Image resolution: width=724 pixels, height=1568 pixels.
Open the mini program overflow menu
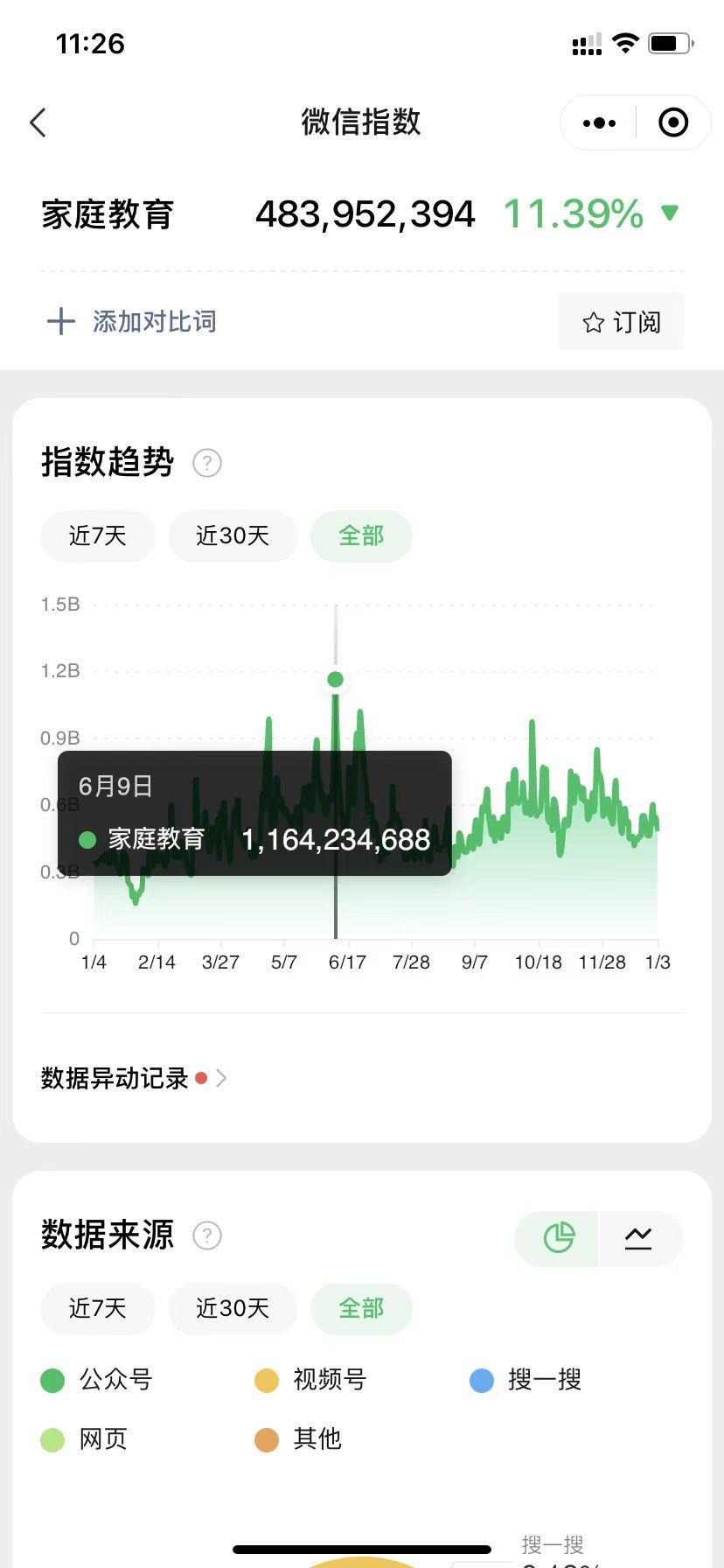(599, 123)
